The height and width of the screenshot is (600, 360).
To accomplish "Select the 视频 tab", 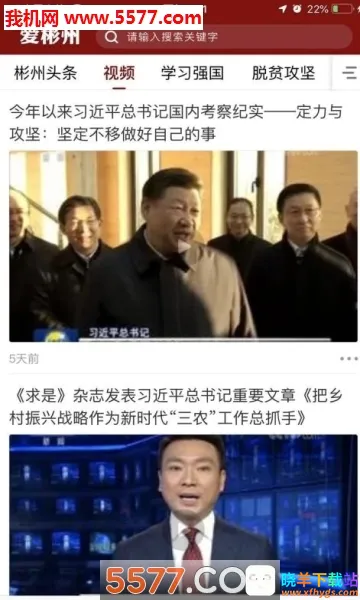I will click(119, 73).
